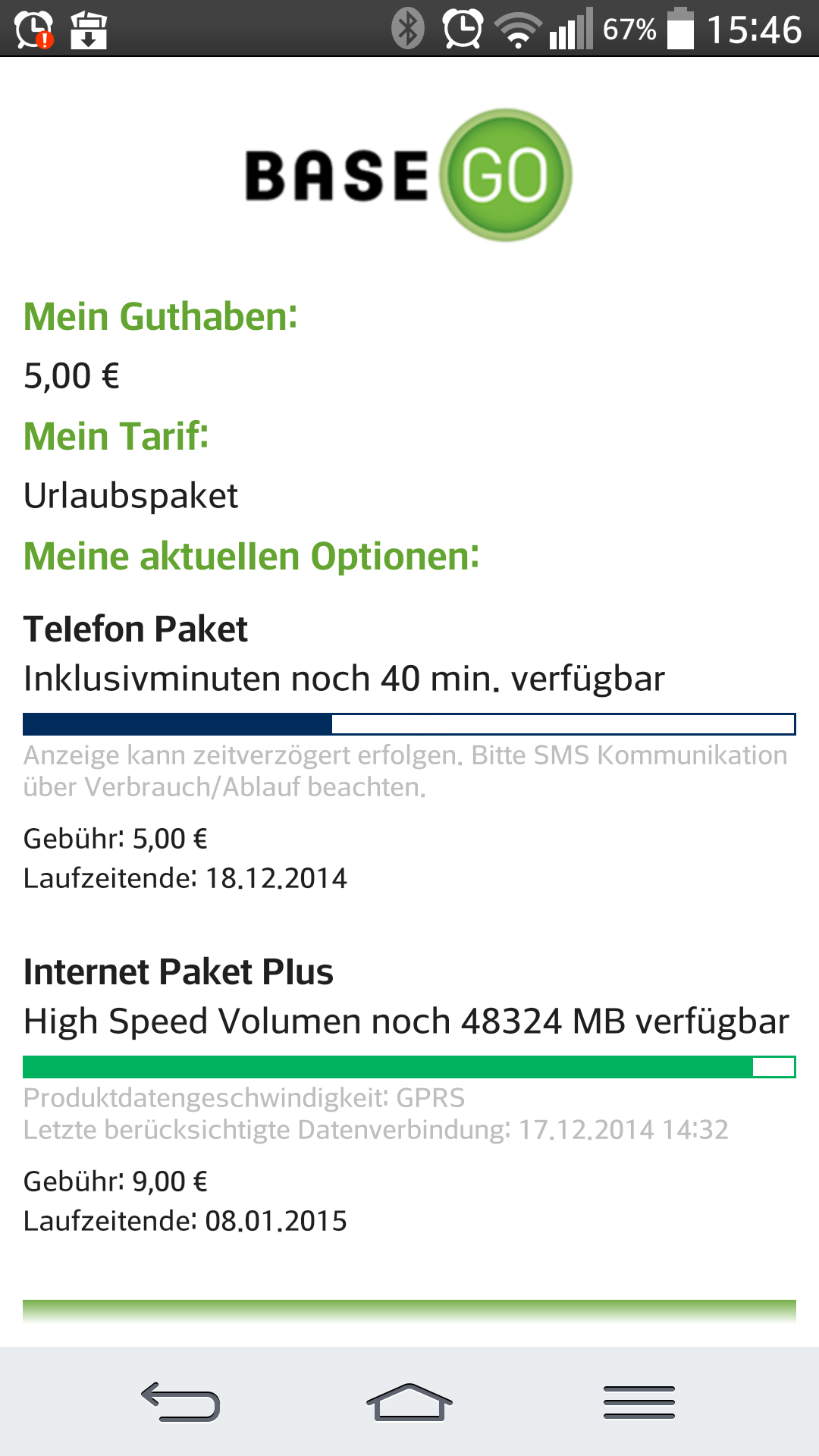The height and width of the screenshot is (1456, 819).
Task: Open the system menu button
Action: click(x=639, y=1401)
